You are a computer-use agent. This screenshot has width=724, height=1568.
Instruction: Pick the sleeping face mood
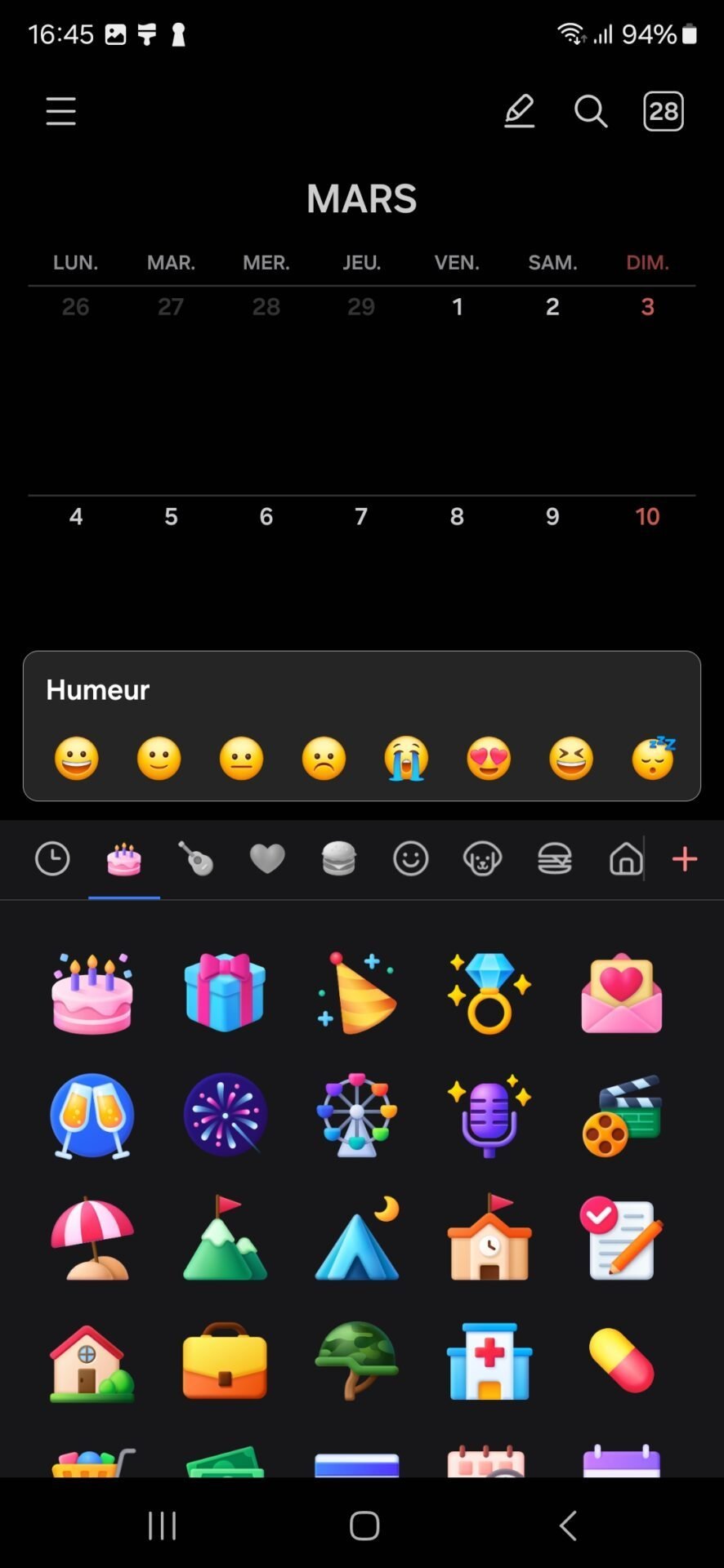click(x=654, y=759)
